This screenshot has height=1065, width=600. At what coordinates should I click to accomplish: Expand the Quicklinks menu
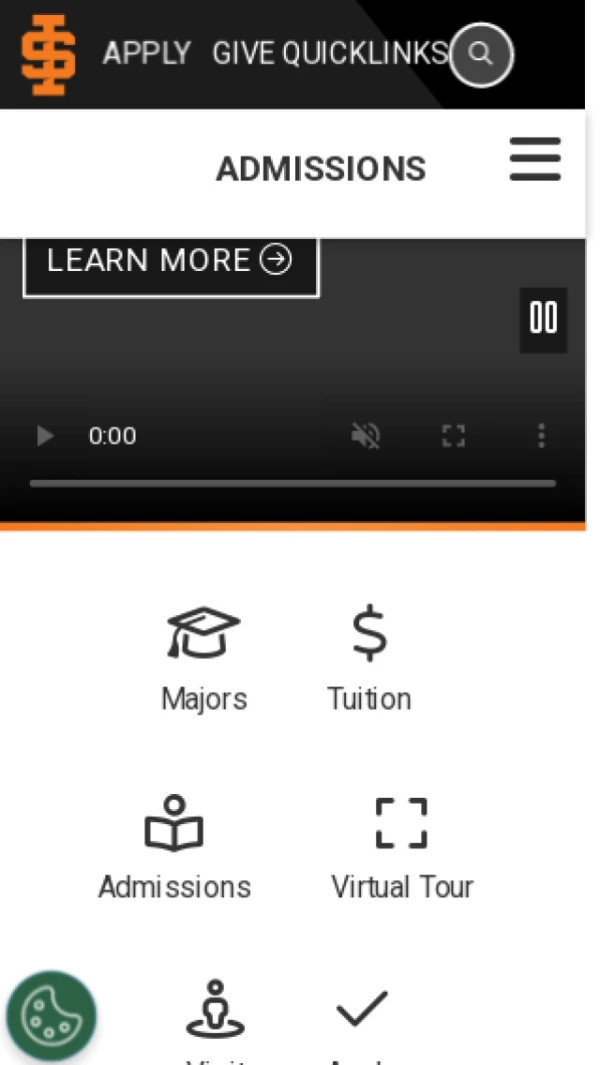tap(364, 54)
